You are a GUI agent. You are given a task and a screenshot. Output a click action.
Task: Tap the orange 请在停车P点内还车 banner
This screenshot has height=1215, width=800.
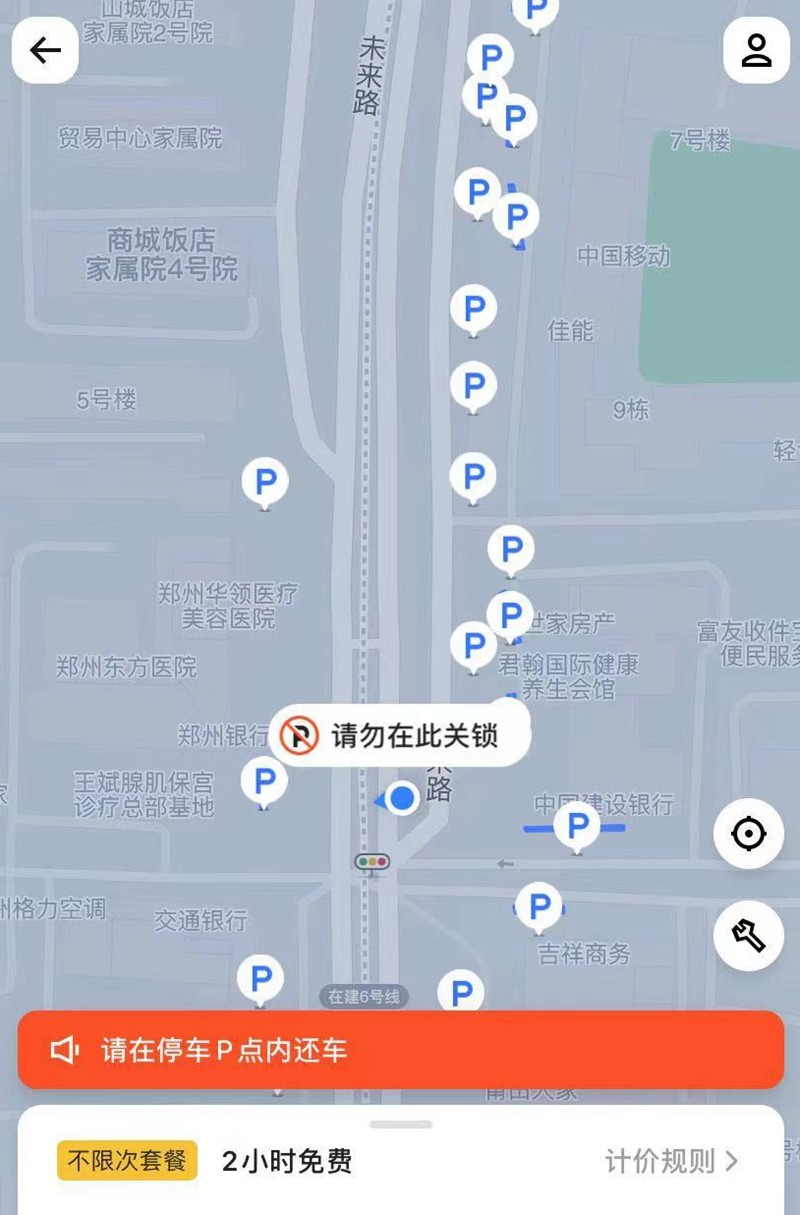(400, 1050)
